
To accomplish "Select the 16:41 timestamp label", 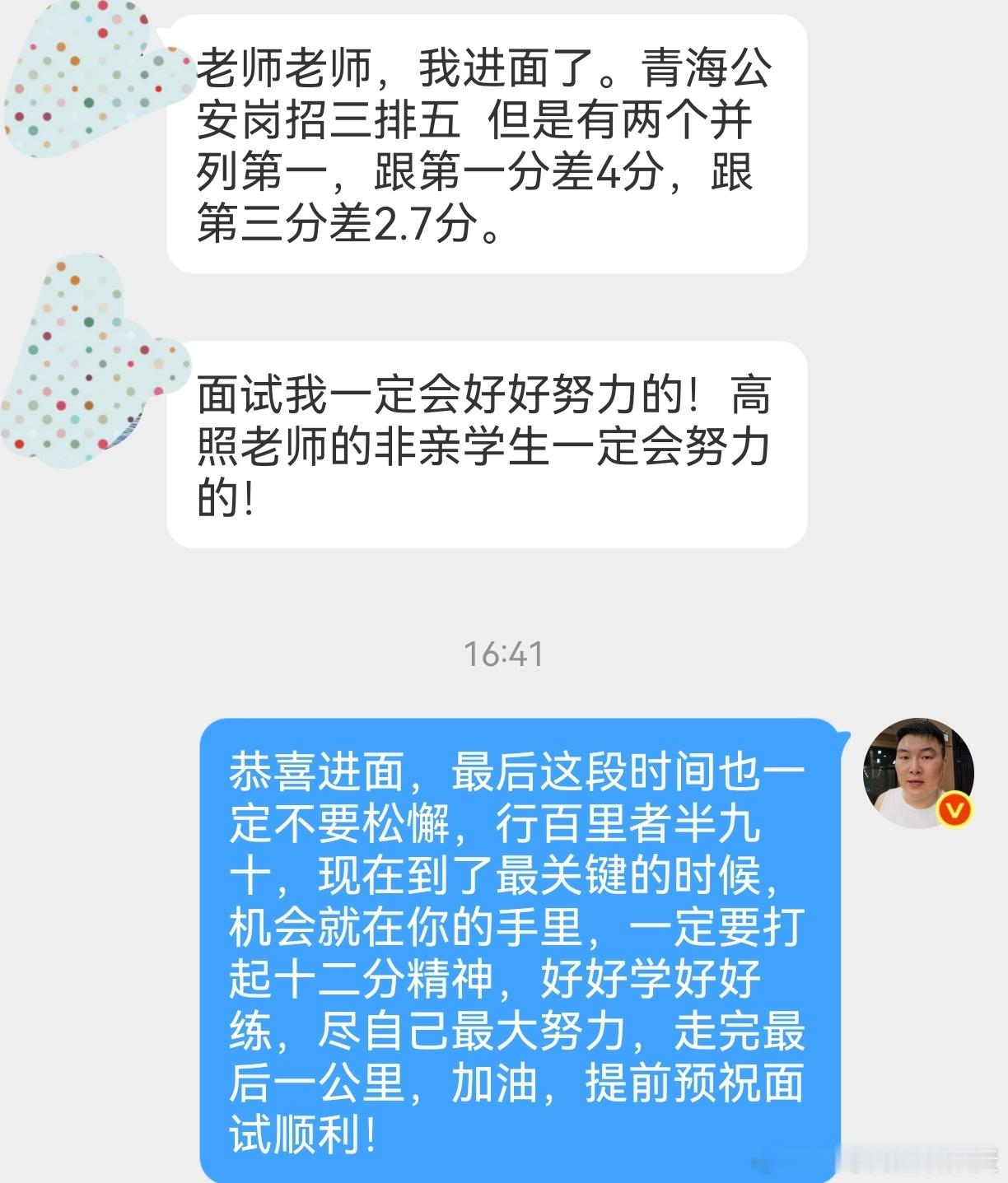I will [x=503, y=654].
